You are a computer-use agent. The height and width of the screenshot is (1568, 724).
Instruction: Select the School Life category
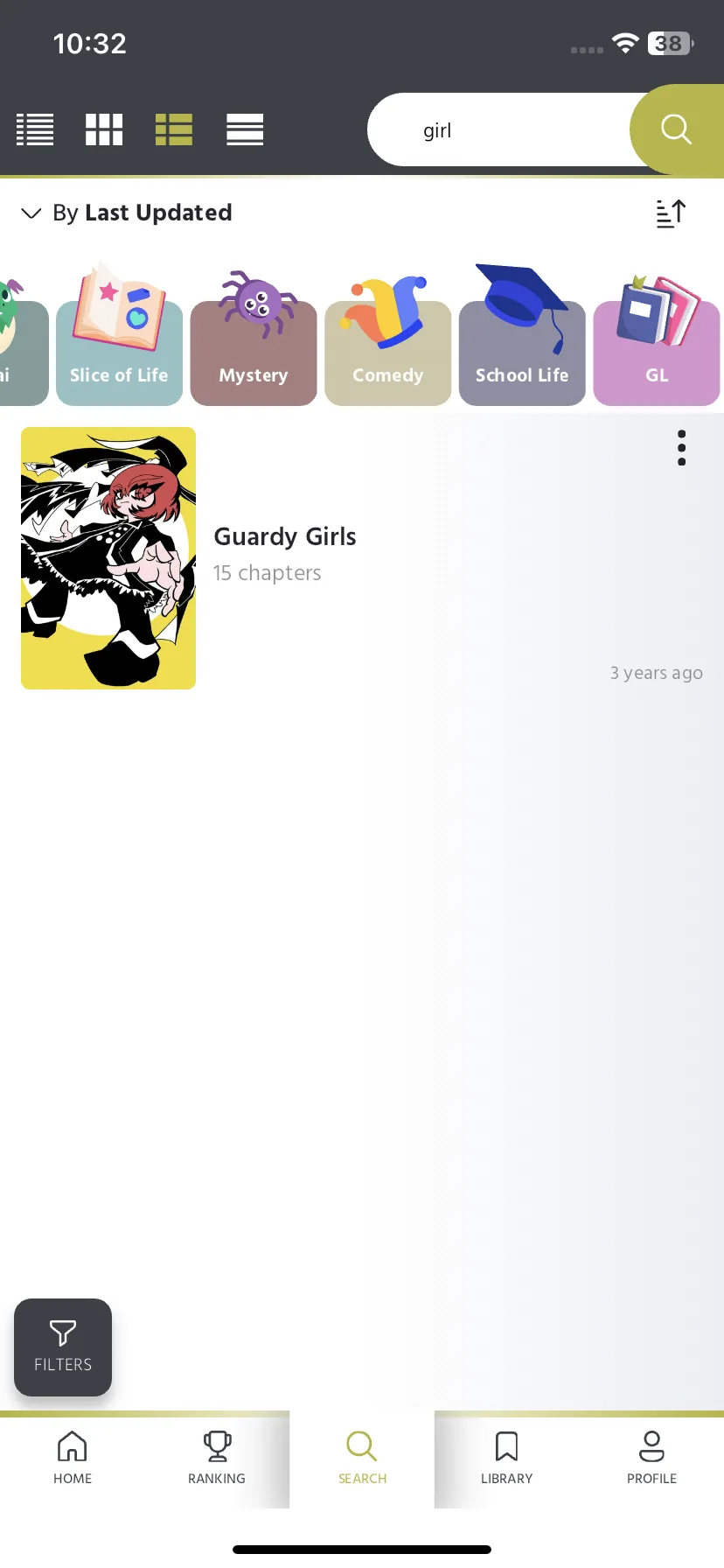[522, 350]
